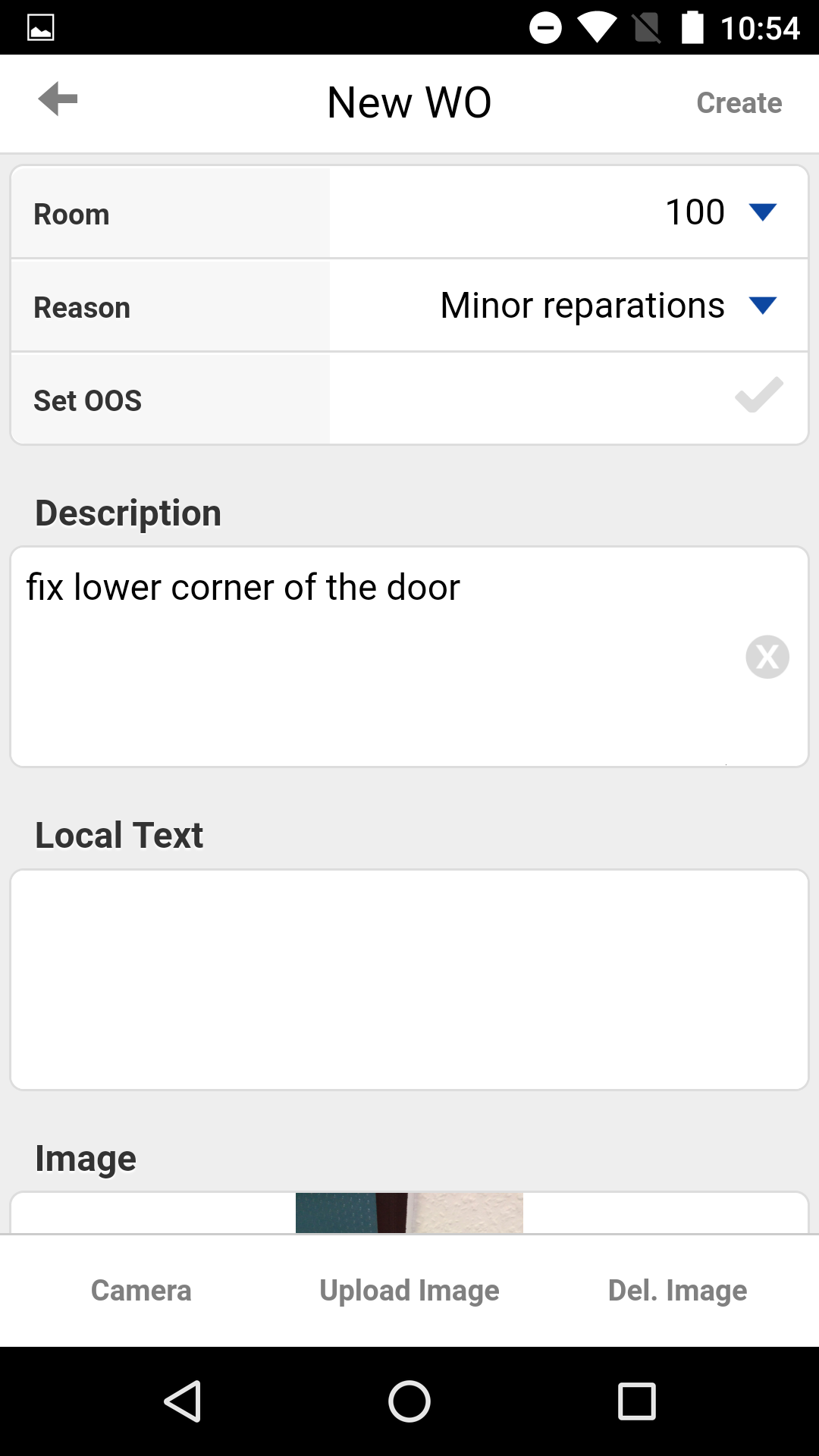This screenshot has height=1456, width=819.
Task: Select Upload Image
Action: 409,1290
